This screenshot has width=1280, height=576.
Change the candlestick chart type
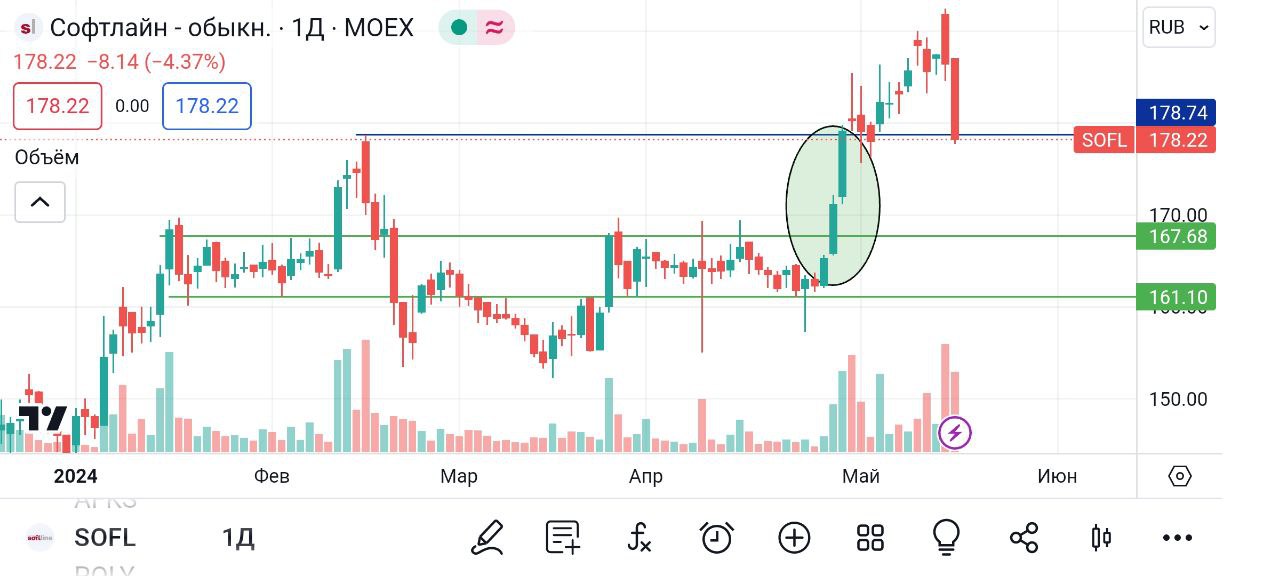[x=1101, y=538]
